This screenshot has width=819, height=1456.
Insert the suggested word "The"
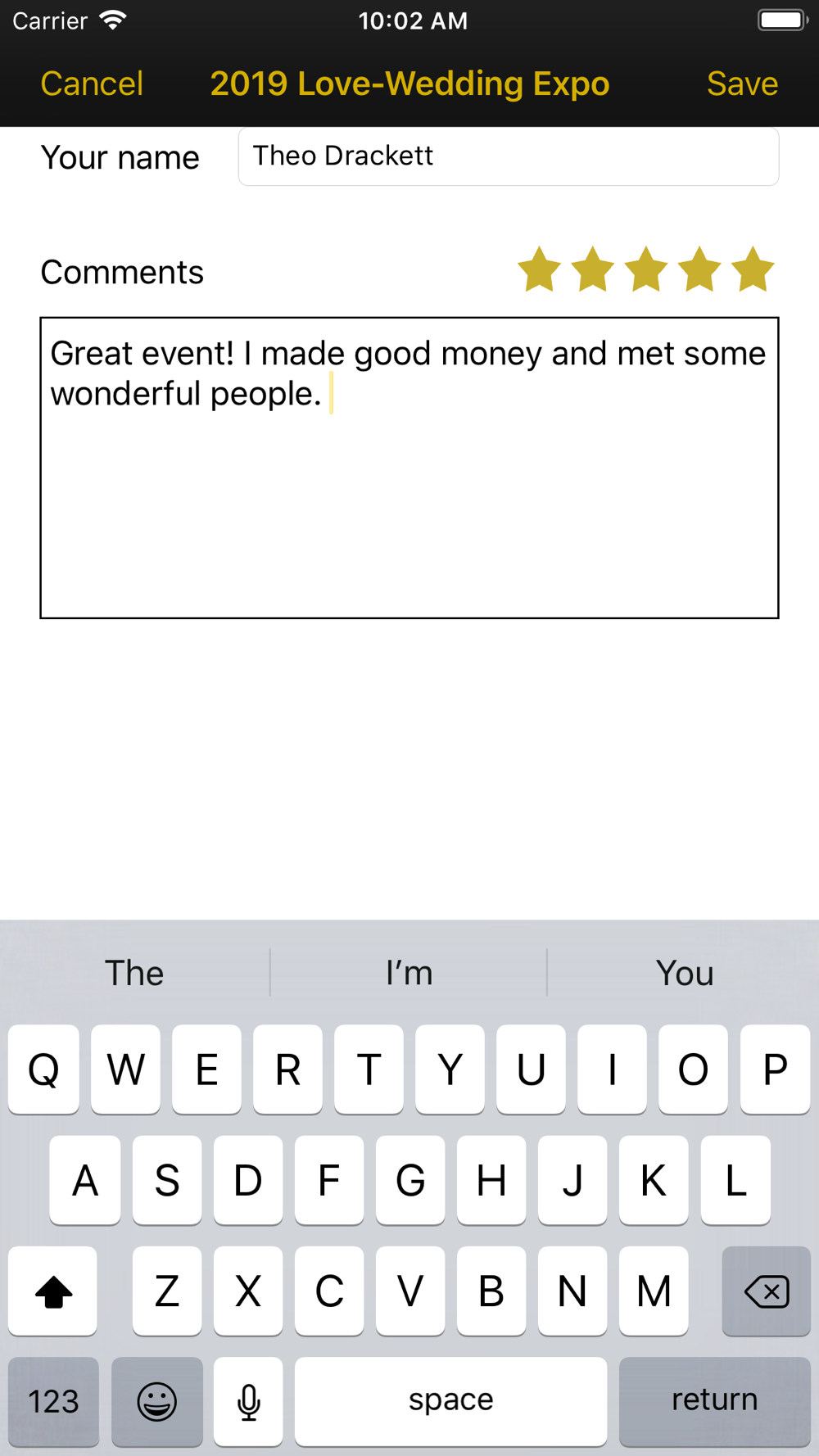[134, 973]
